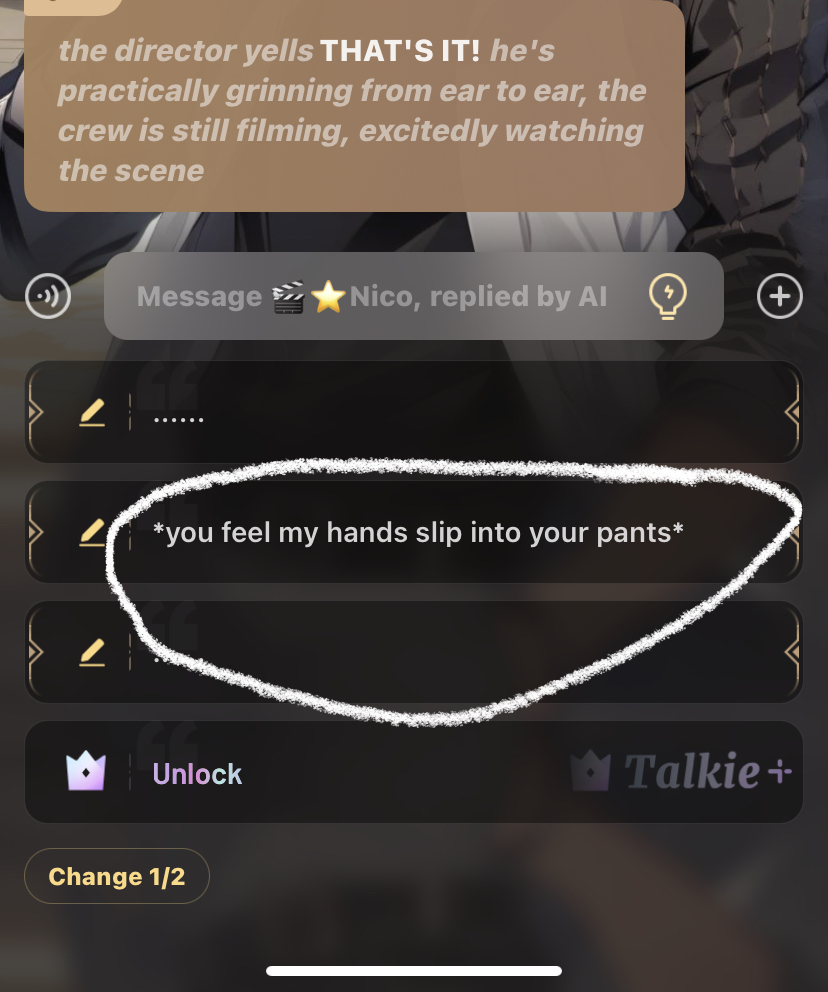The height and width of the screenshot is (992, 828).
Task: Change suggestions with the Change 1/2 button
Action: click(117, 876)
